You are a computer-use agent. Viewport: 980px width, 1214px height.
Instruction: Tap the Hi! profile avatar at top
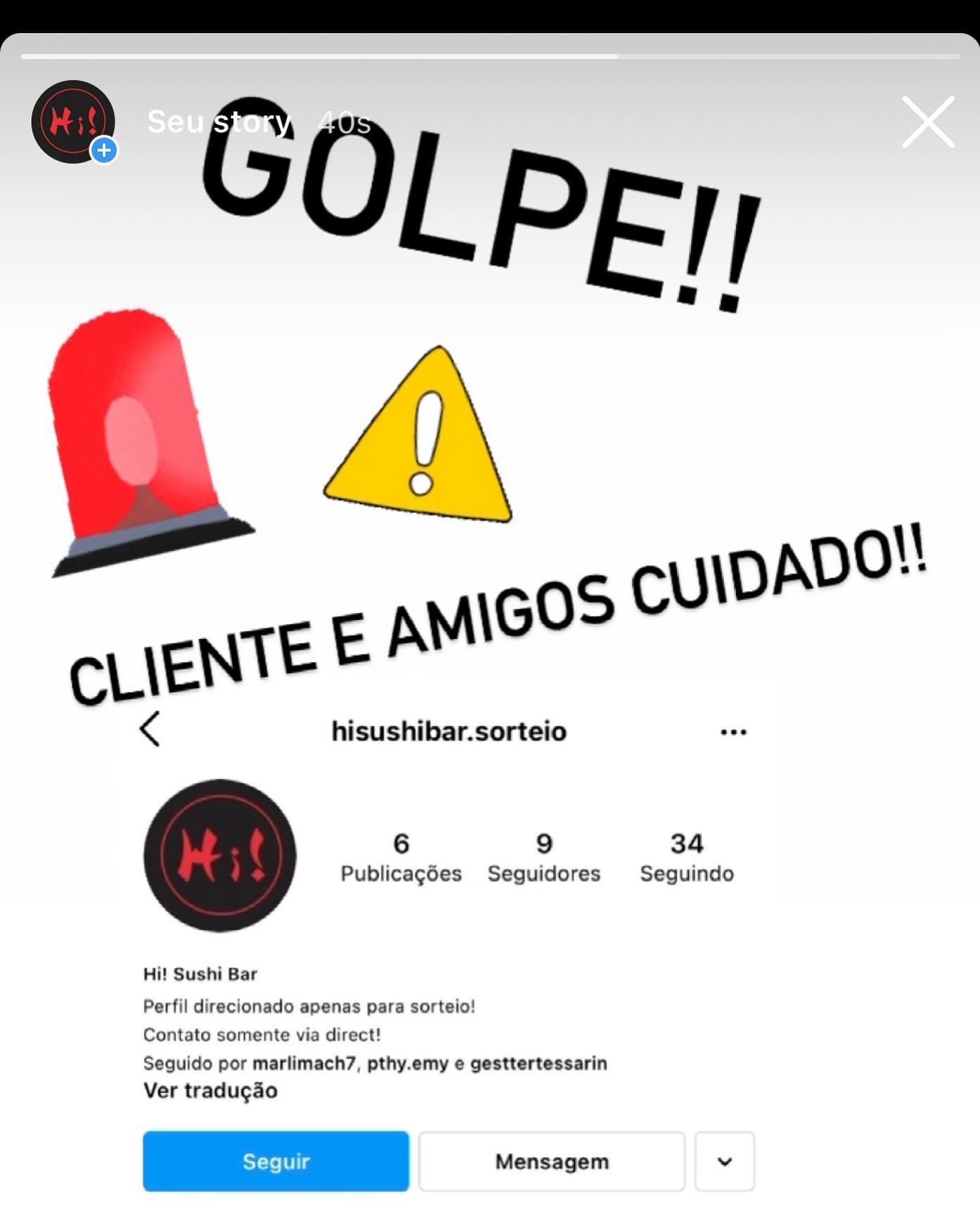point(73,122)
